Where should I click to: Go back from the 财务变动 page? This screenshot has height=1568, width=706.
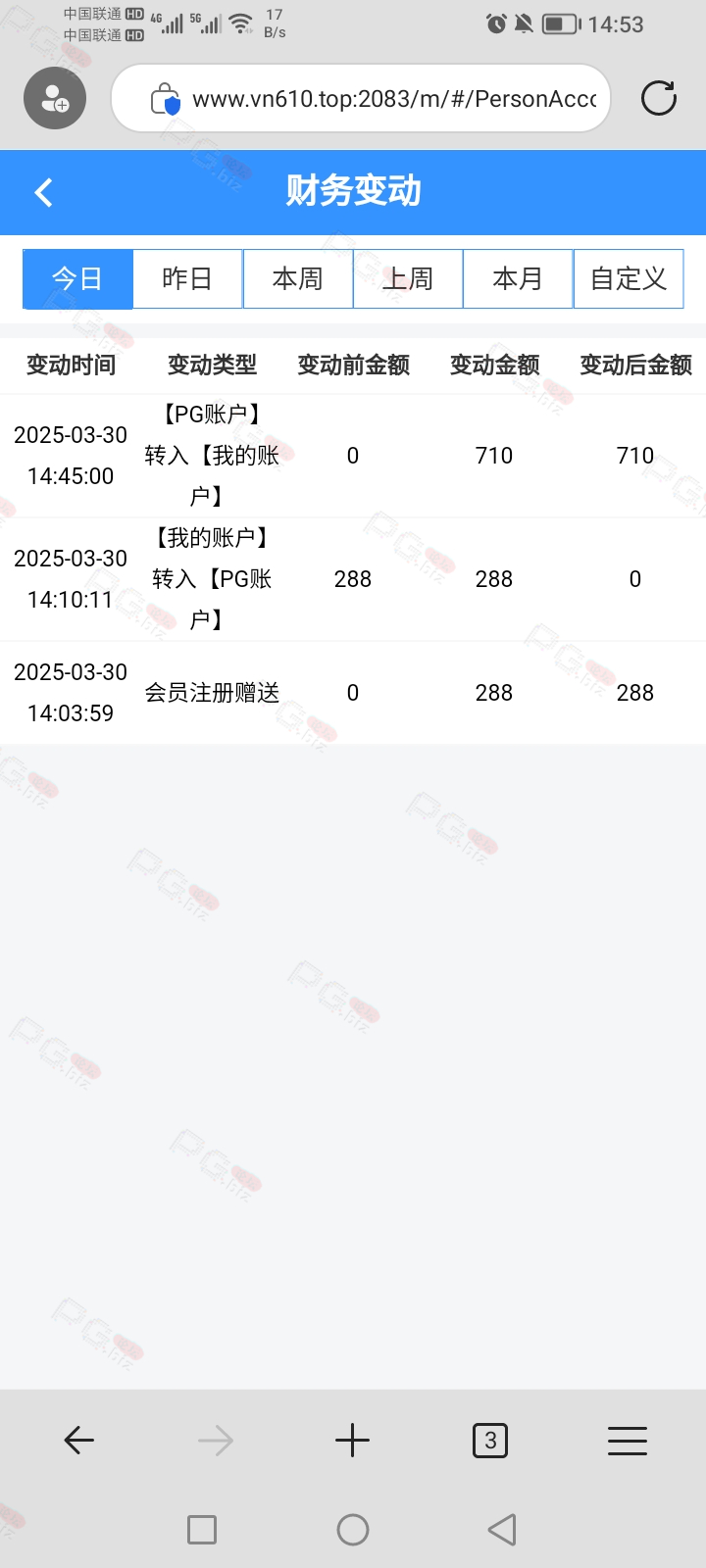43,192
